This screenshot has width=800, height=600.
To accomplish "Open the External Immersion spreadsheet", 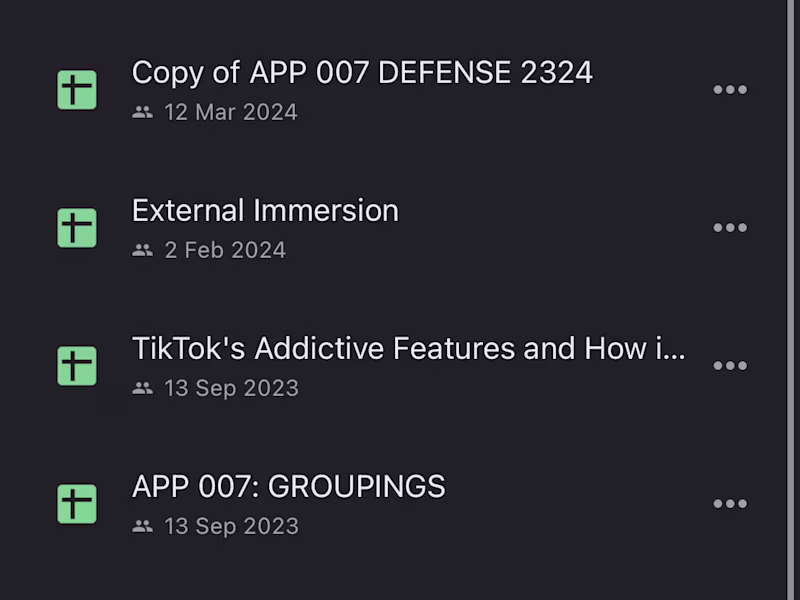I will click(265, 211).
